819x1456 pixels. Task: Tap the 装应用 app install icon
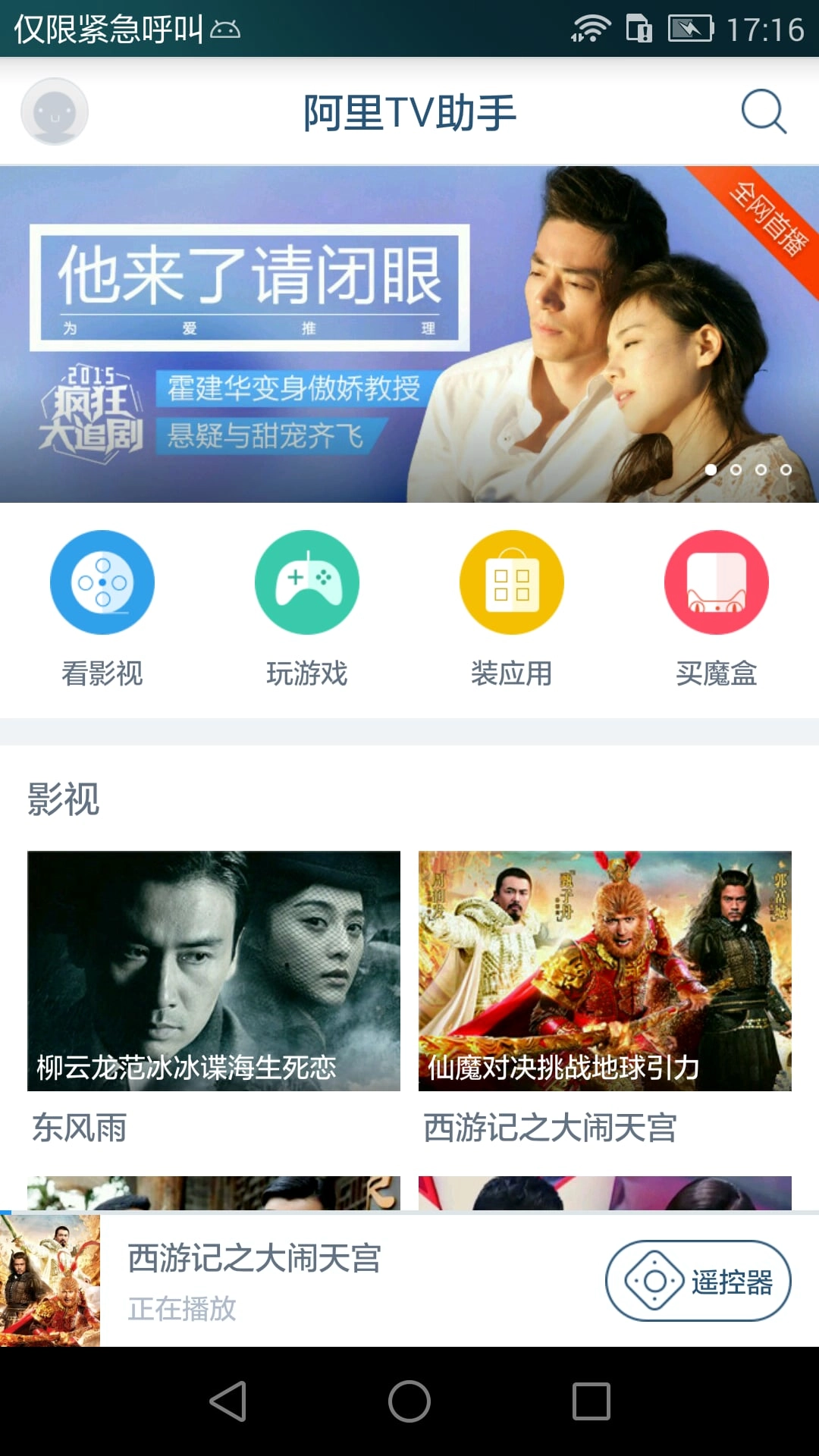point(511,582)
